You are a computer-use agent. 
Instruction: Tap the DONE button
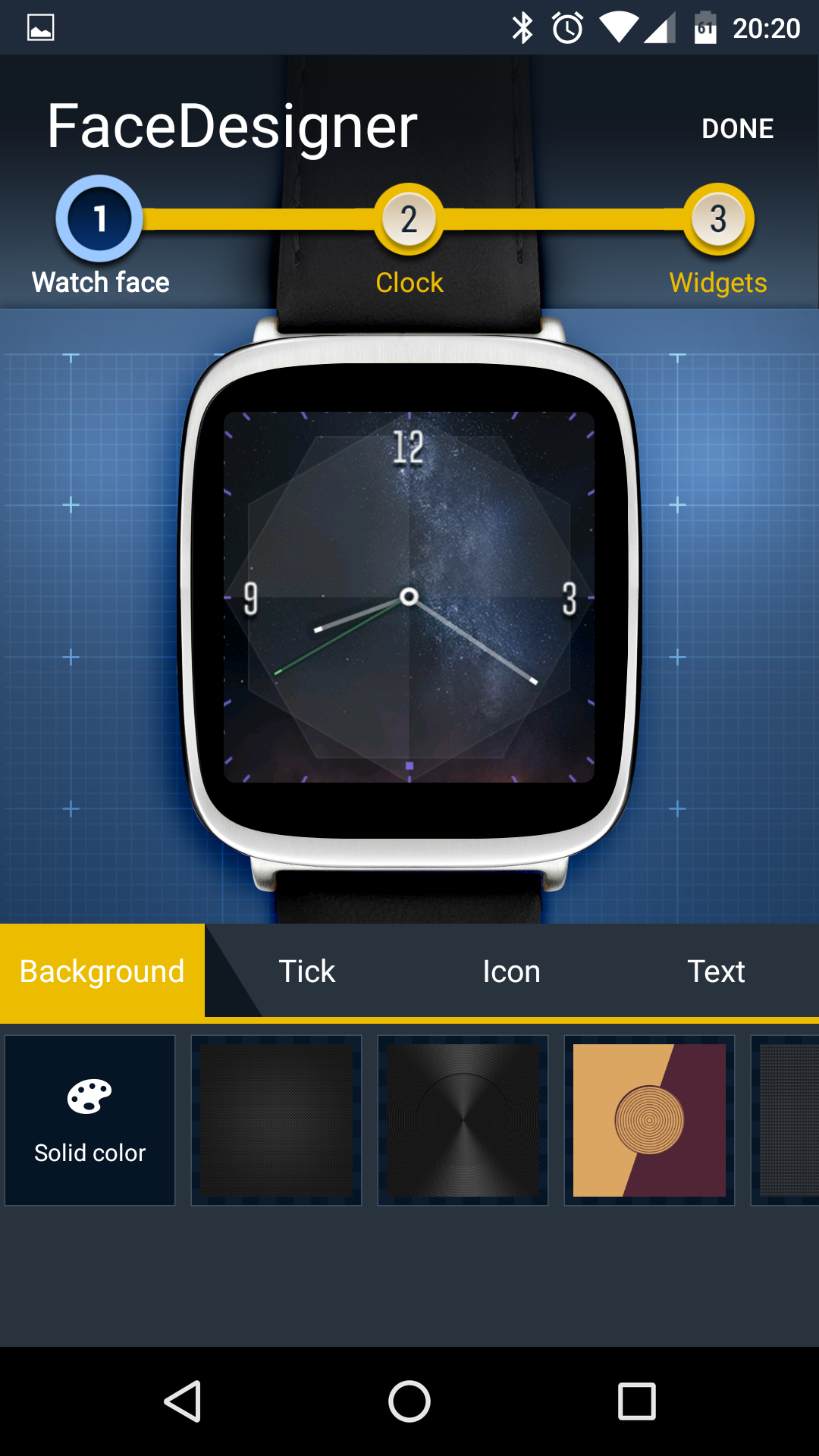pyautogui.click(x=737, y=129)
